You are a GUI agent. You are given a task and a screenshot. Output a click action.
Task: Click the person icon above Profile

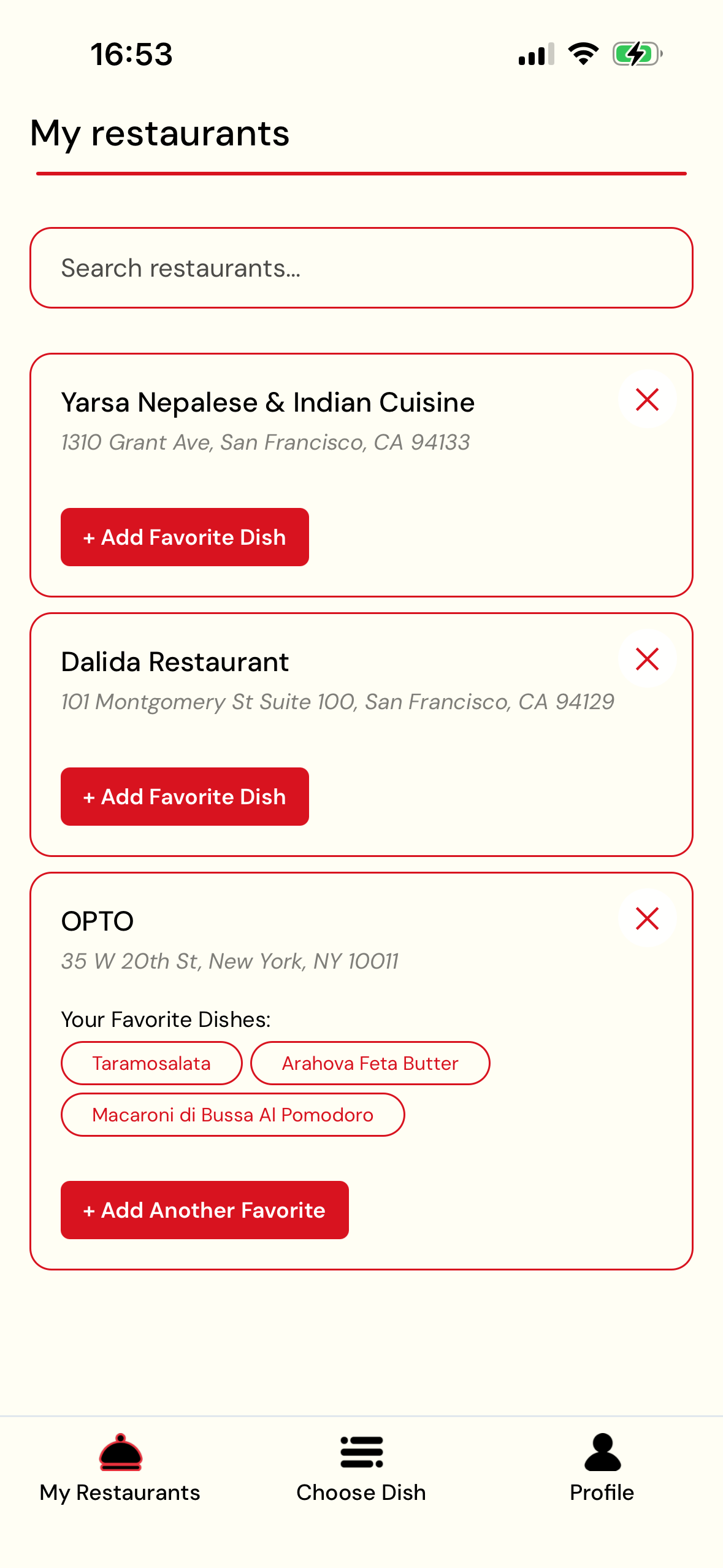point(602,1453)
